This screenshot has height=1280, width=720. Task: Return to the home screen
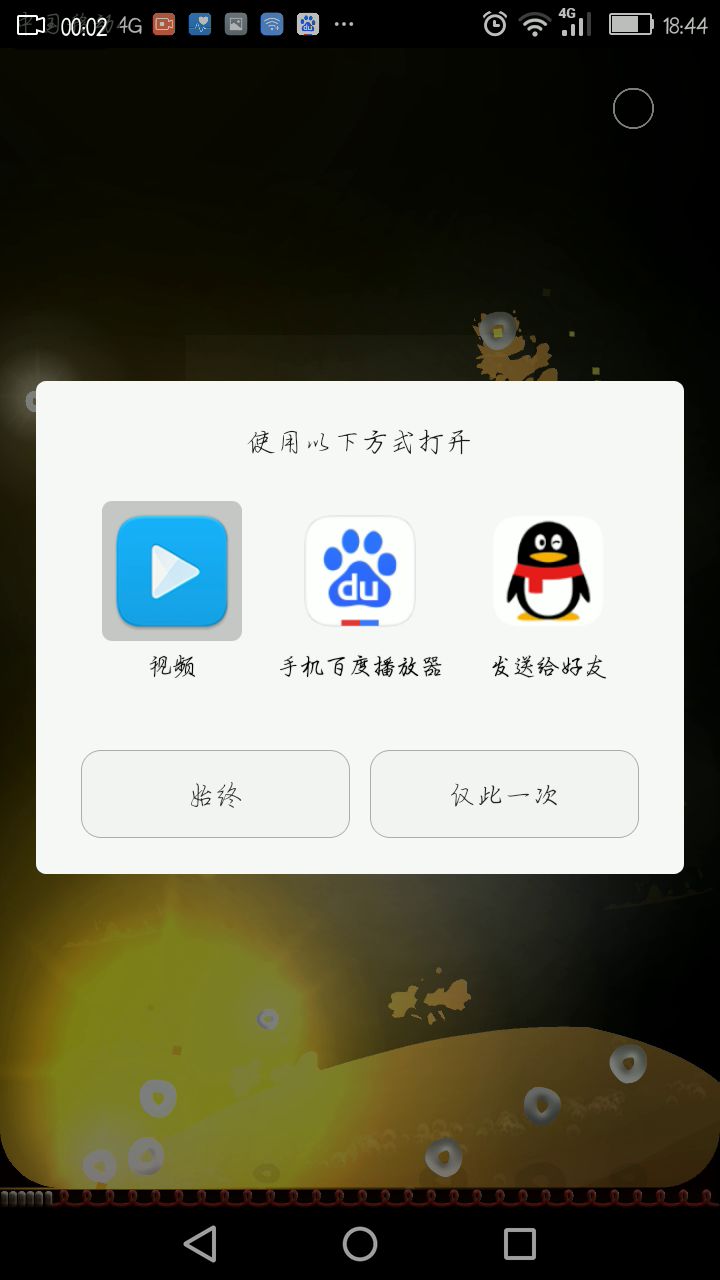coord(360,1244)
